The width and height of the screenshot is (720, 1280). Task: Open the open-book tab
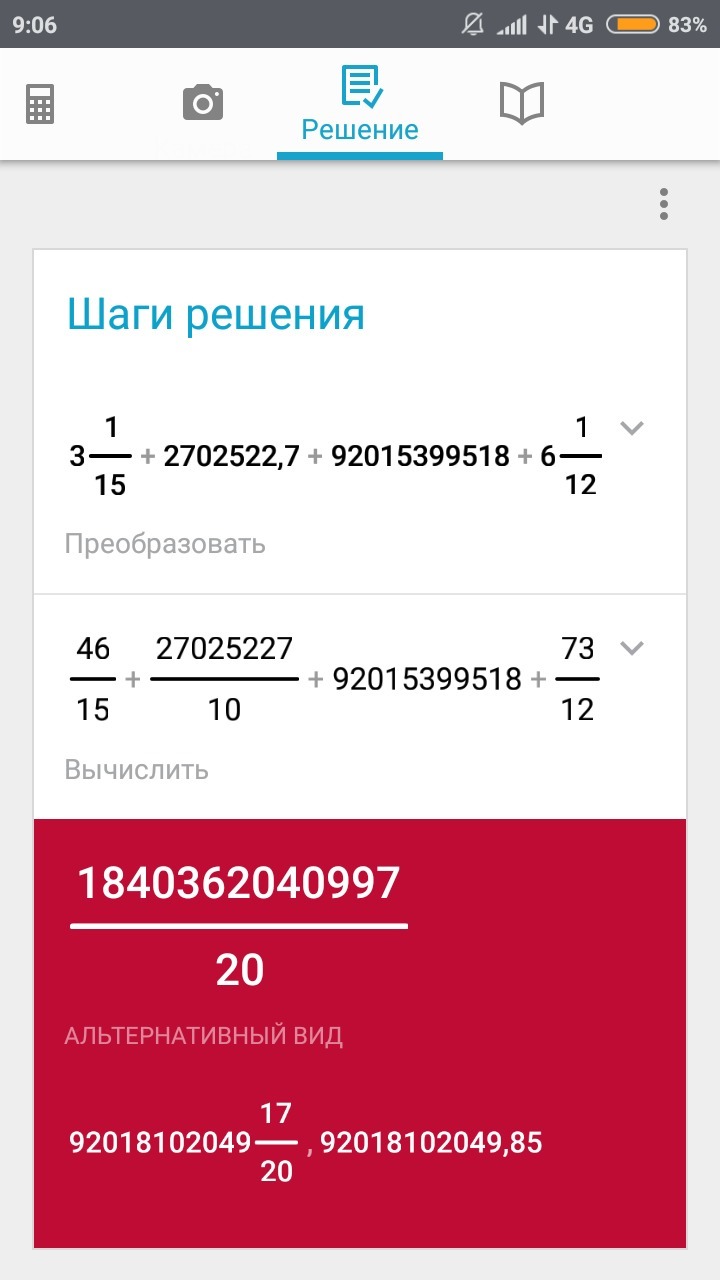521,103
